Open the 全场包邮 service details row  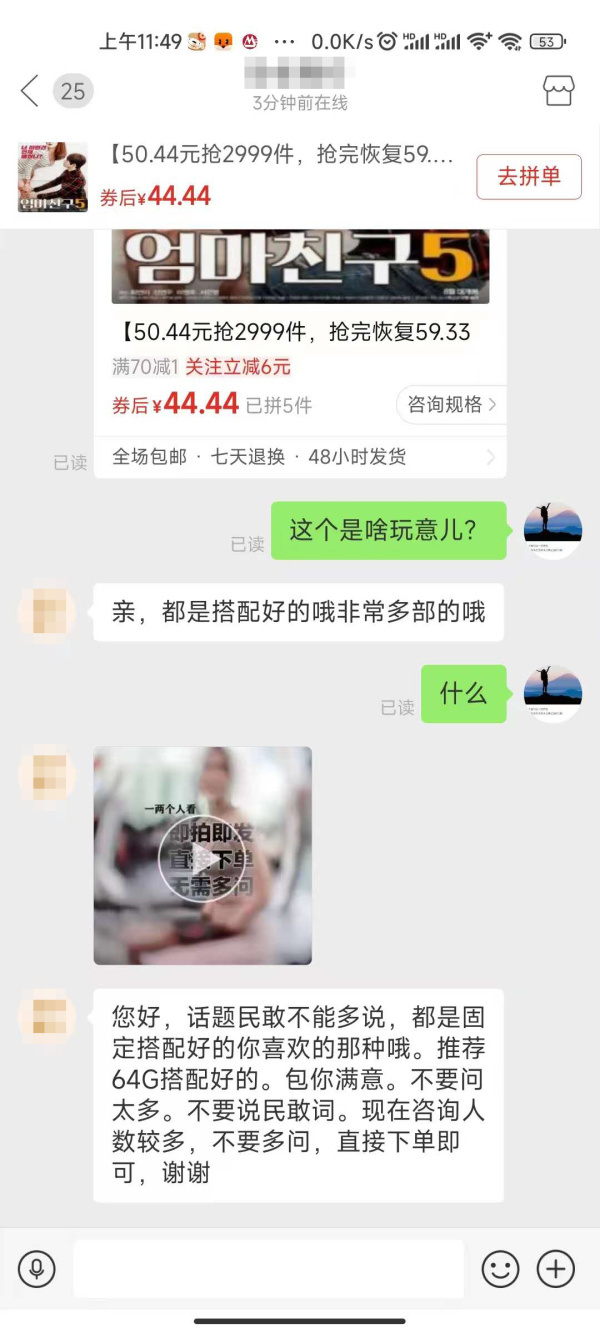click(300, 457)
